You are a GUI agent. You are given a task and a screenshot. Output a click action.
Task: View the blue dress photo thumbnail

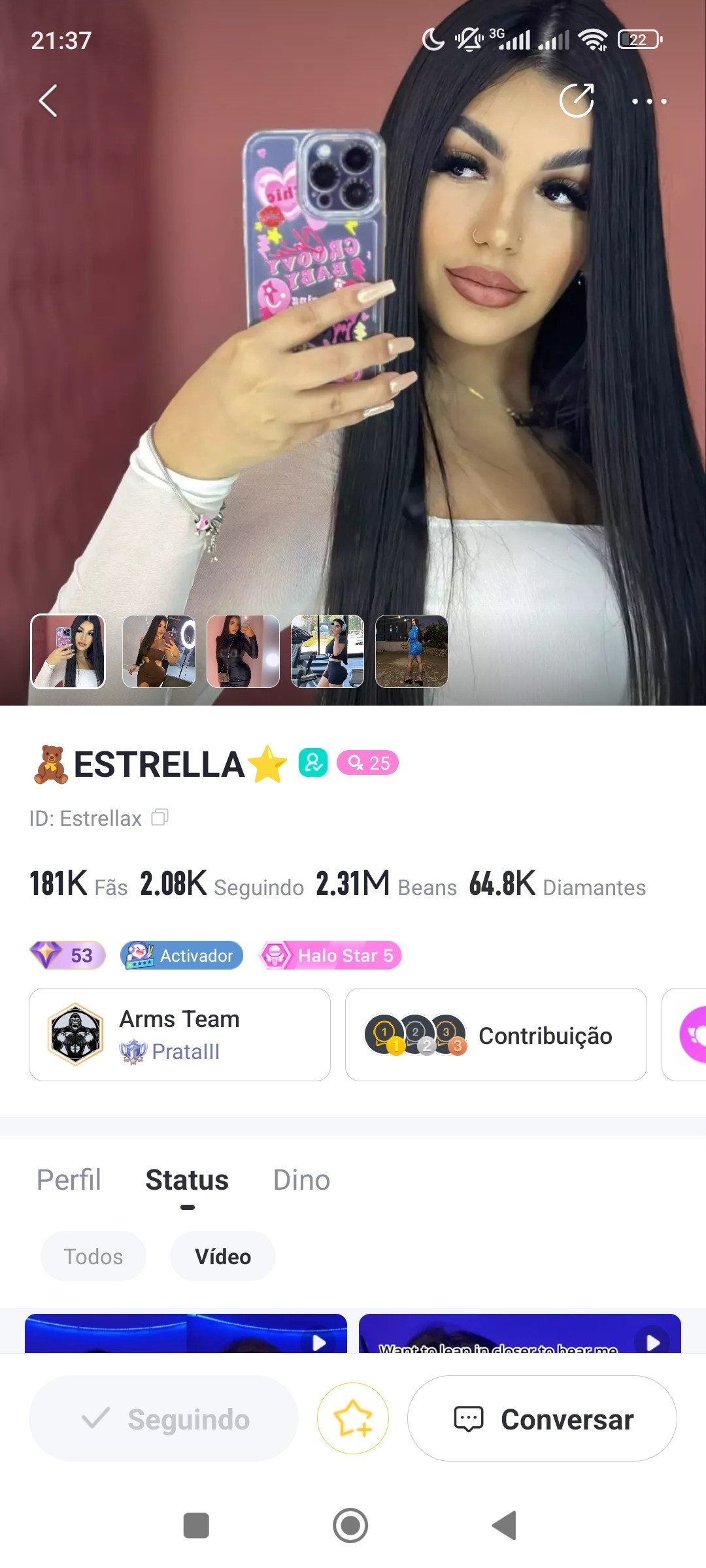(x=412, y=651)
